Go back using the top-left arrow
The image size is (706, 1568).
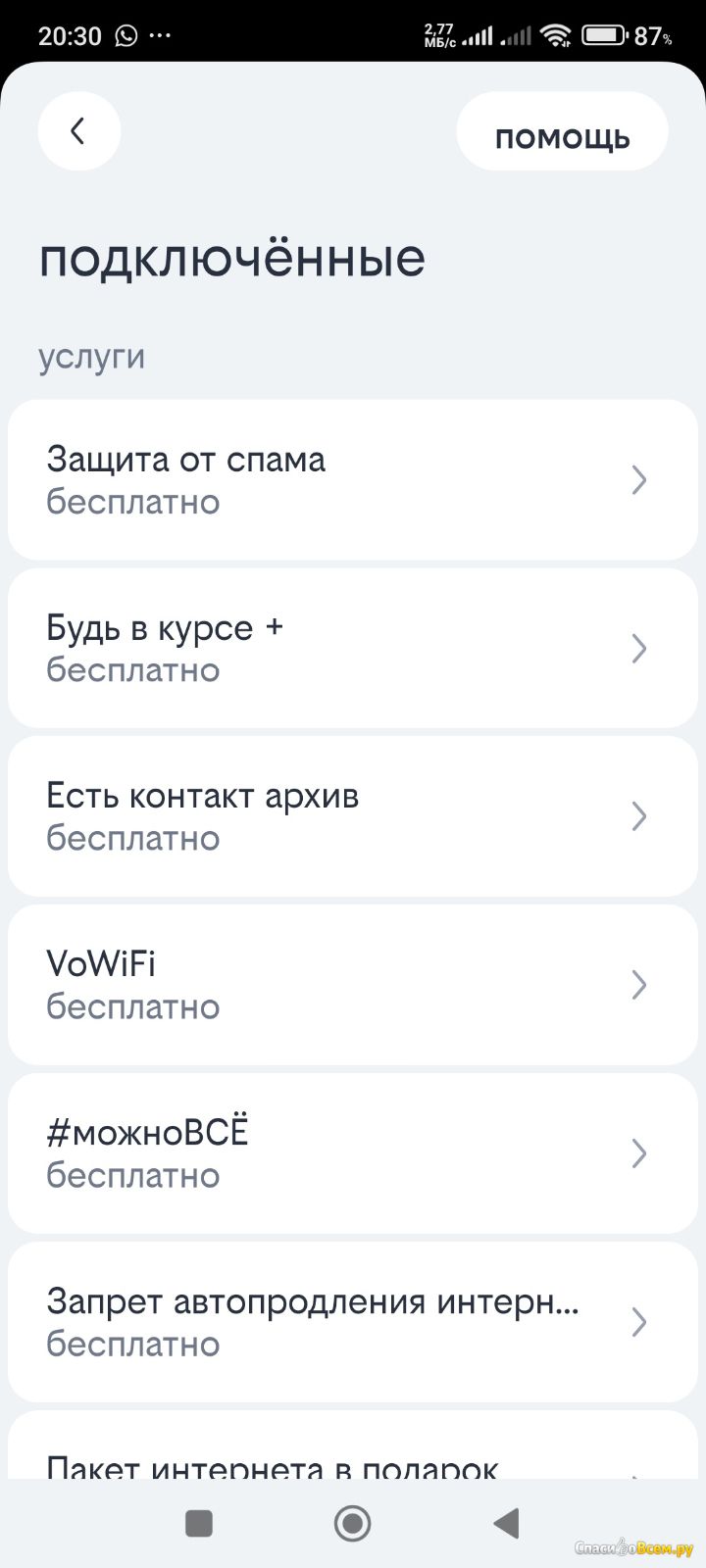[78, 131]
